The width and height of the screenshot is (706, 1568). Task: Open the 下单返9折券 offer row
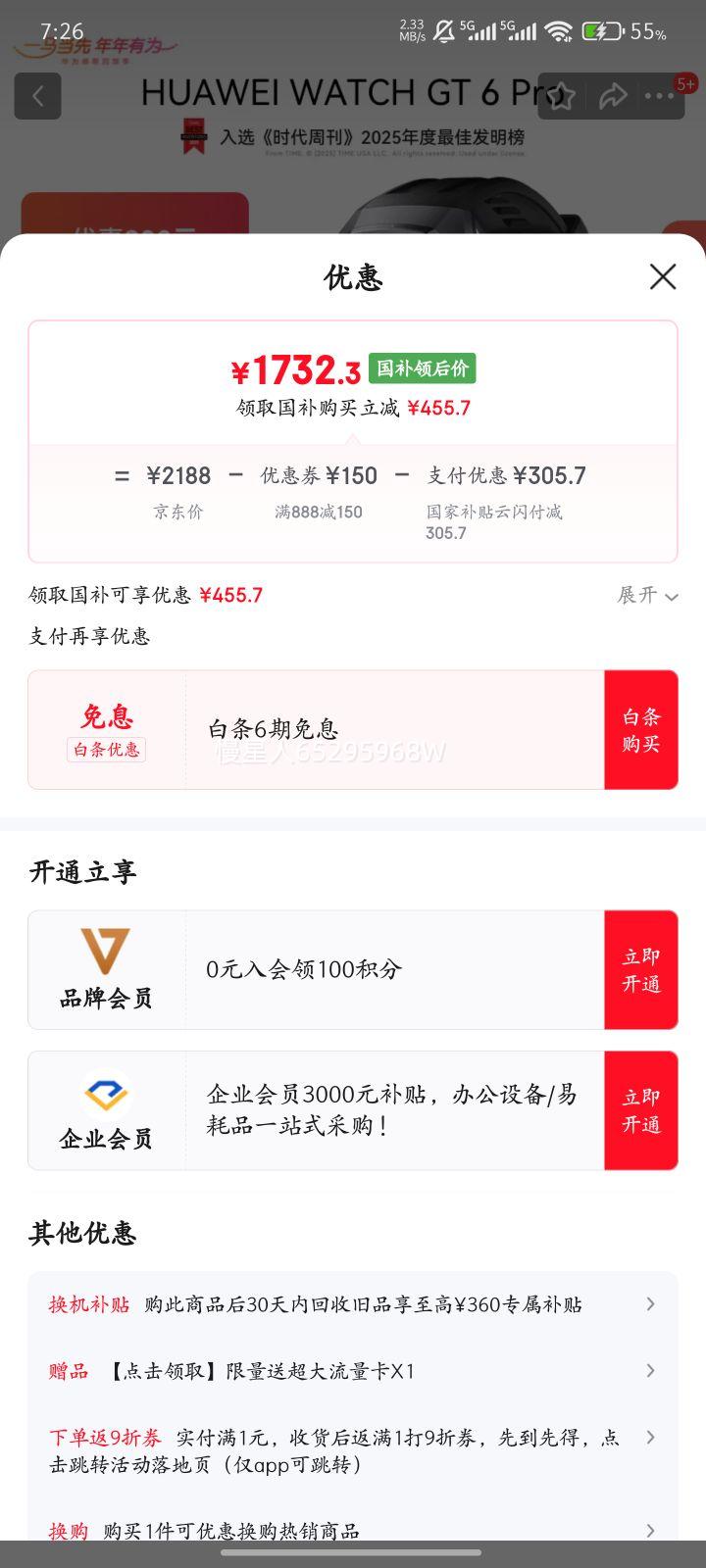pos(353,1450)
